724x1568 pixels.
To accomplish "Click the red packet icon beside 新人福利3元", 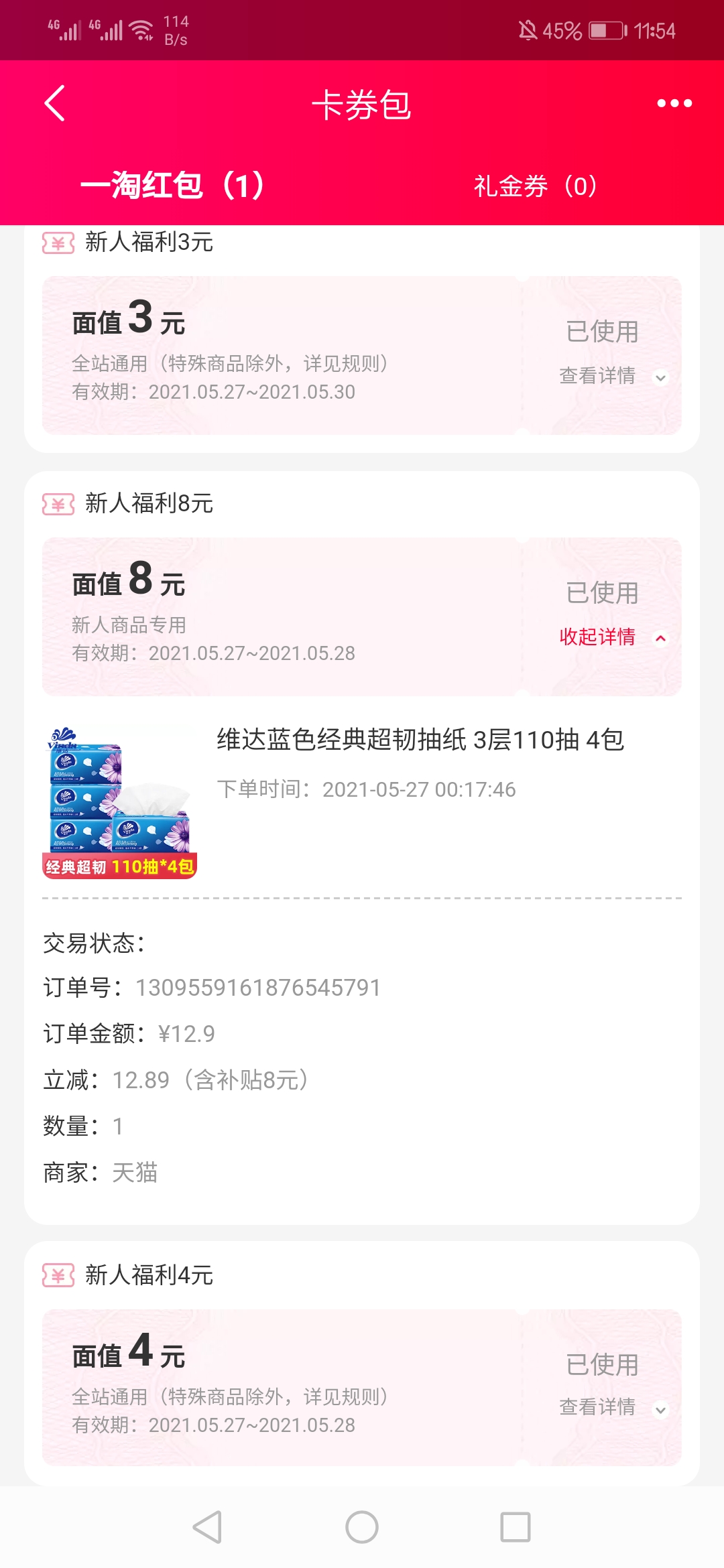I will pos(58,243).
